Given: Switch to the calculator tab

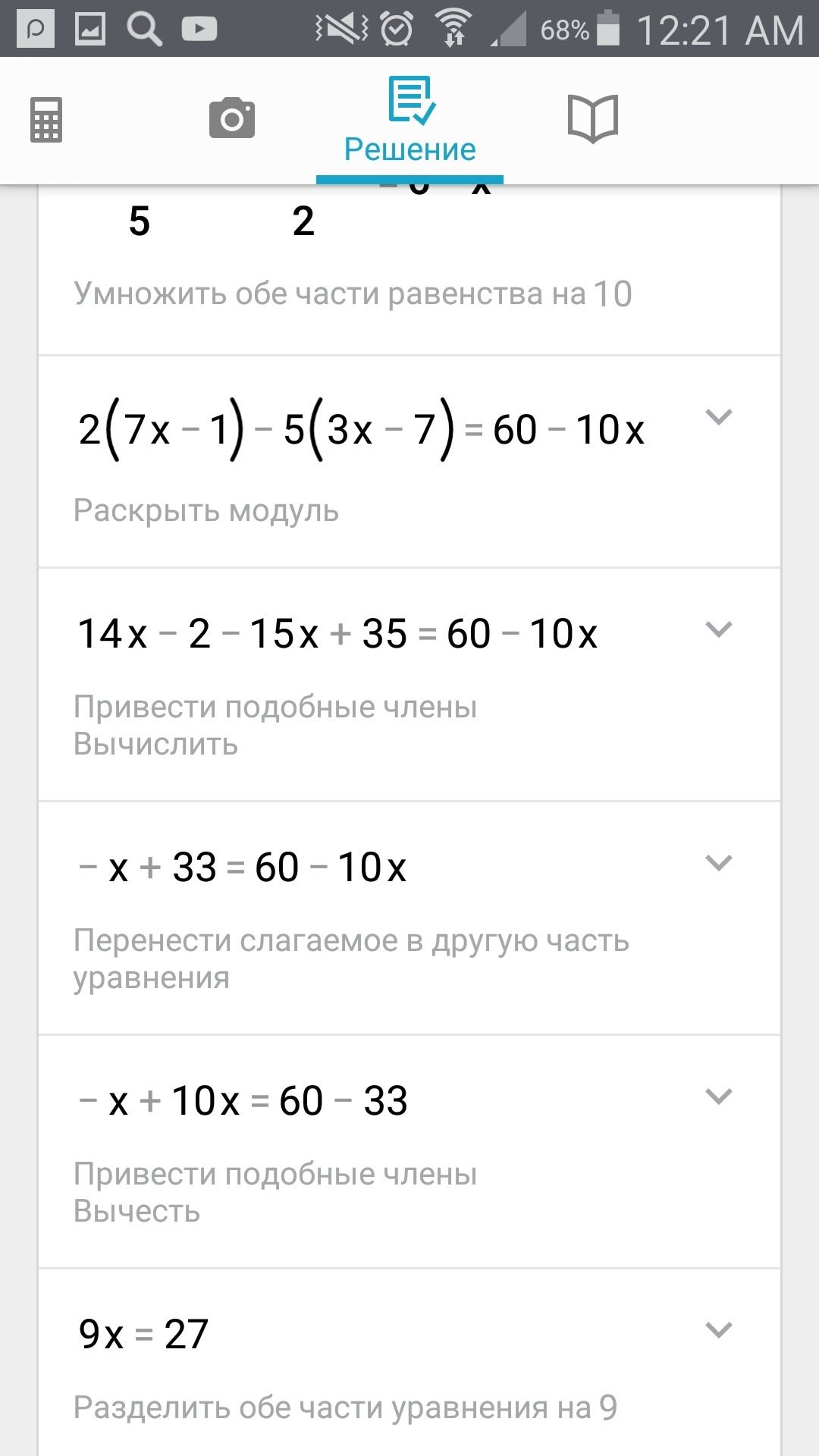Looking at the screenshot, I should coord(46,120).
